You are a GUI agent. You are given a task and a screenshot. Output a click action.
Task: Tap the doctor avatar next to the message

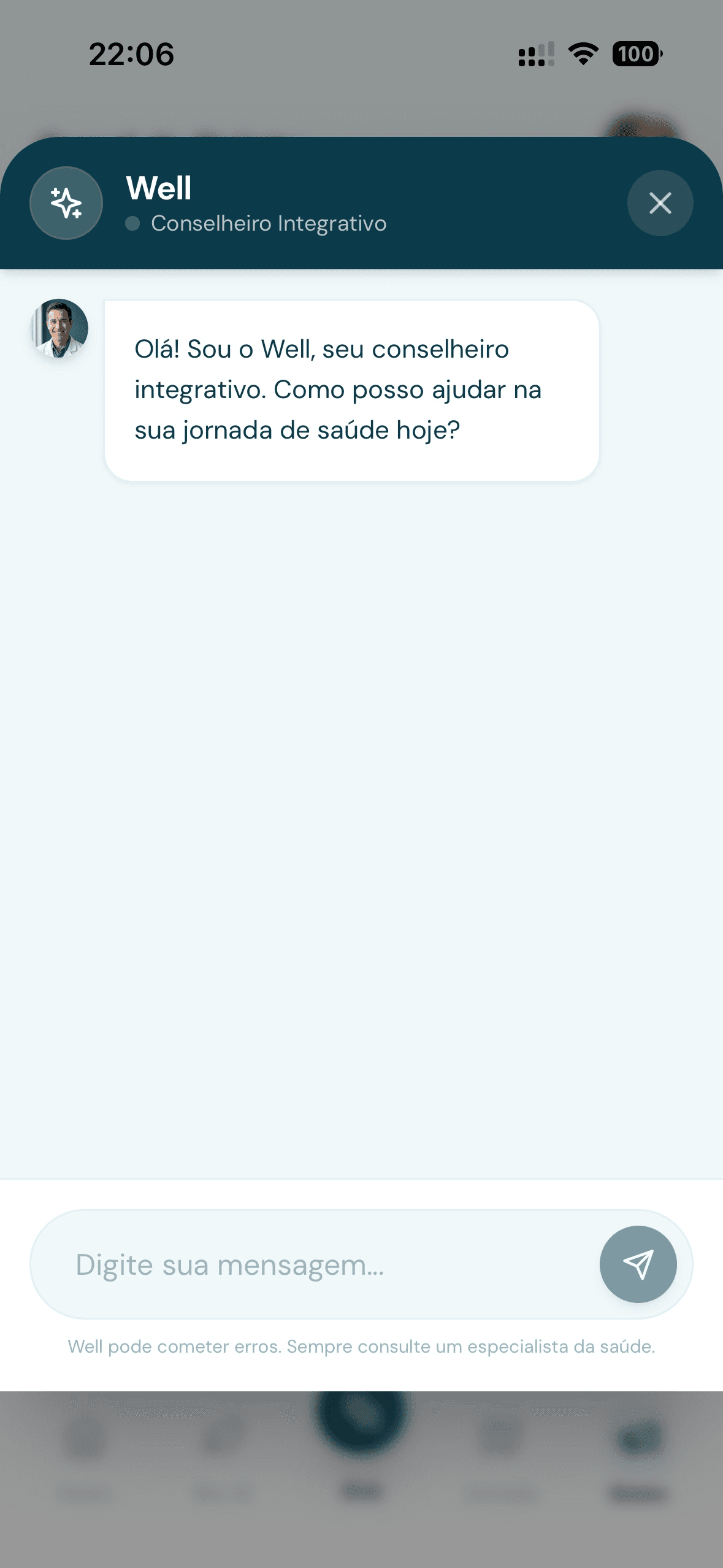click(59, 328)
